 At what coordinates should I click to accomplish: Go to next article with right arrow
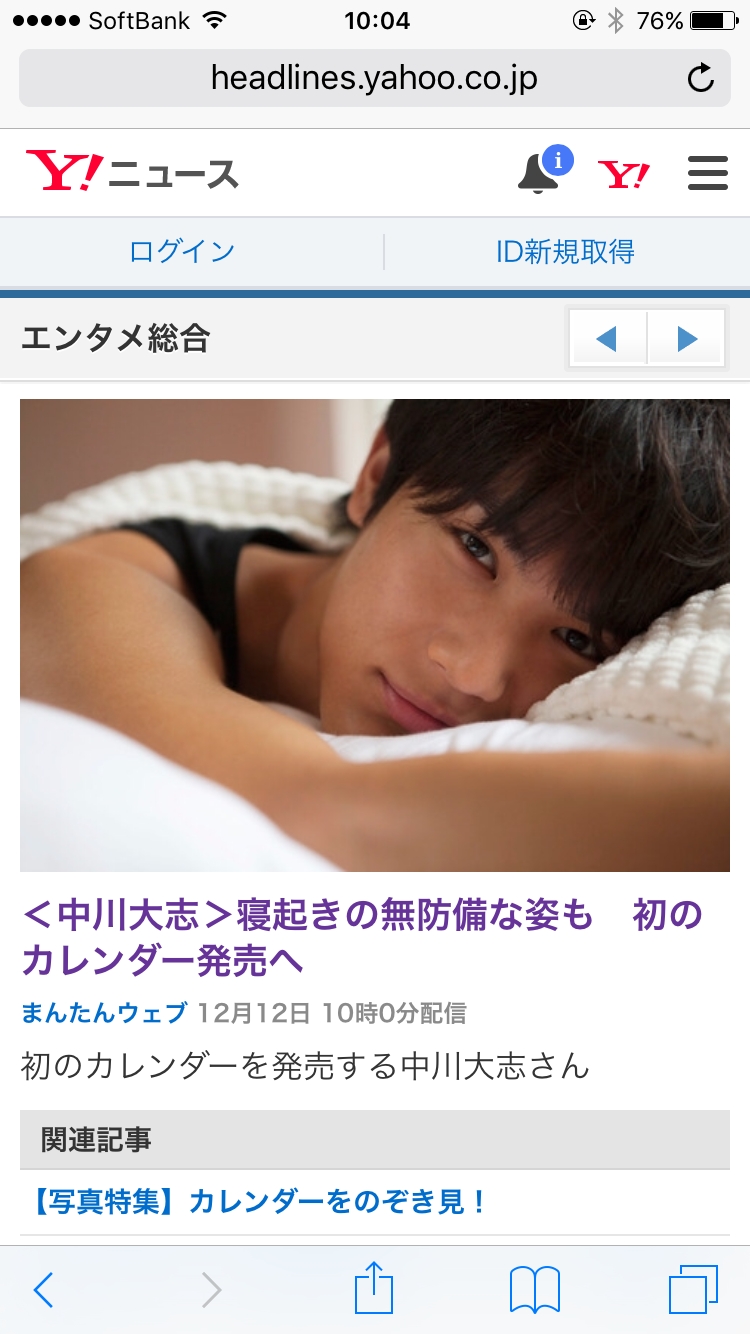click(687, 339)
